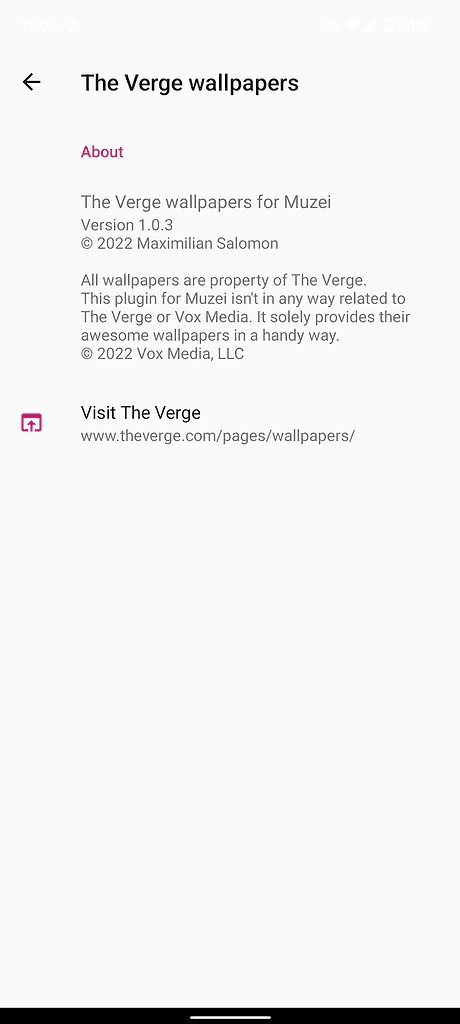The width and height of the screenshot is (460, 1024).
Task: Open the Visit The Verge row
Action: (x=230, y=424)
